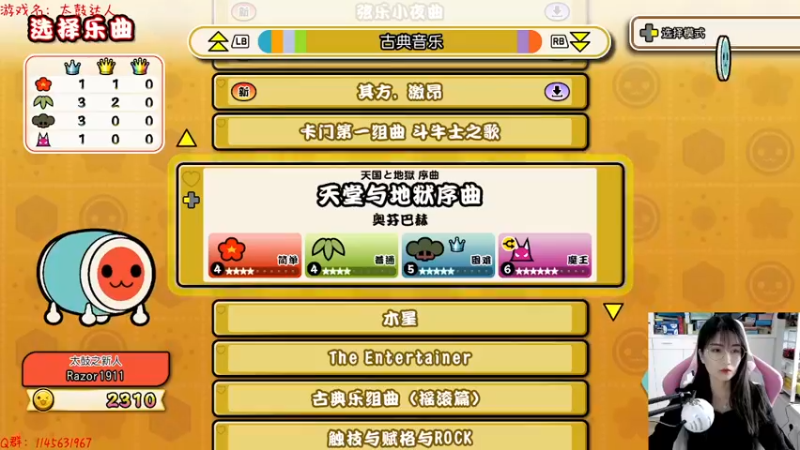800x450 pixels.
Task: Open the song 木星
Action: click(400, 318)
